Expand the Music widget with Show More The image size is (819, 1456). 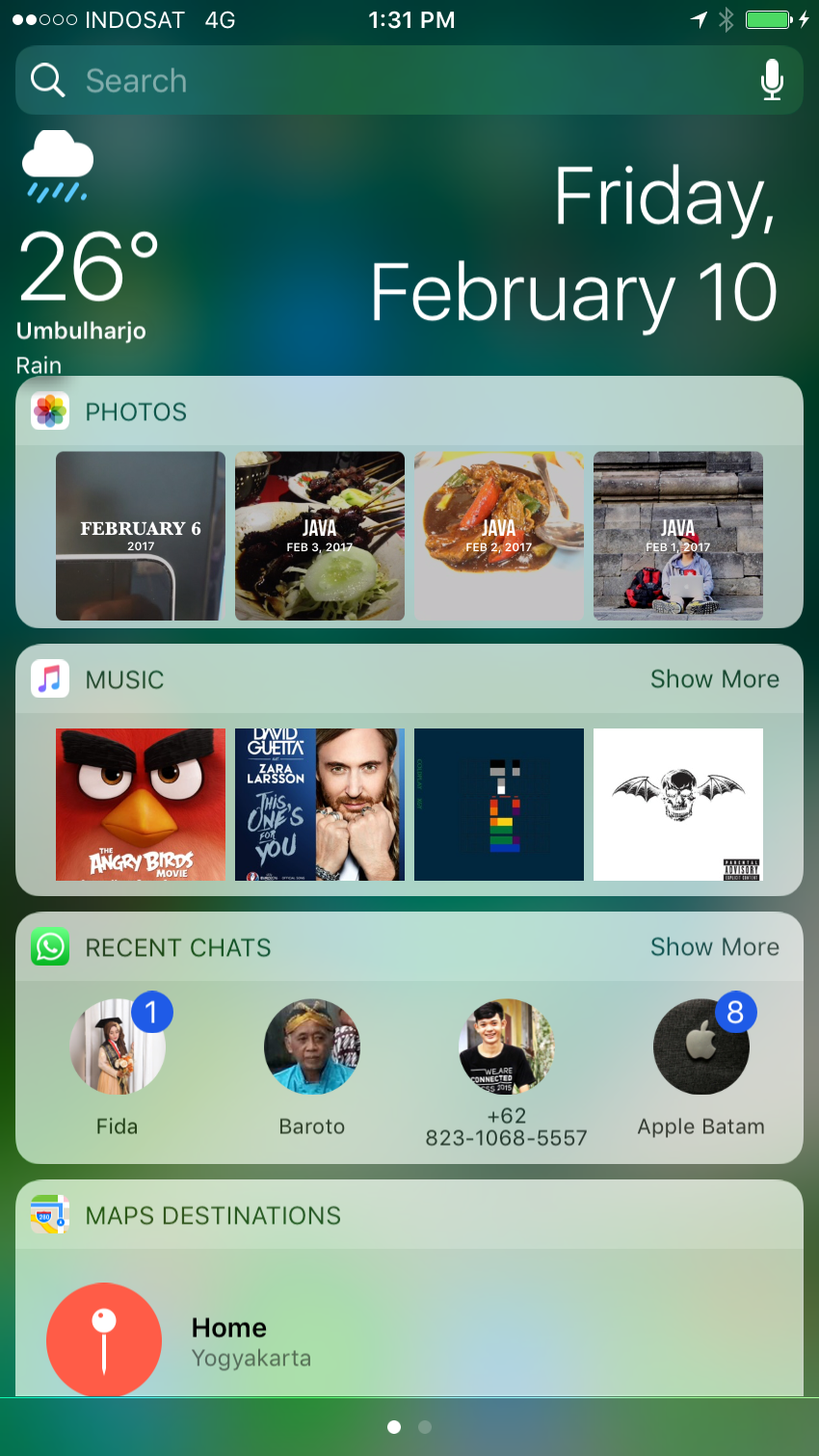[715, 679]
